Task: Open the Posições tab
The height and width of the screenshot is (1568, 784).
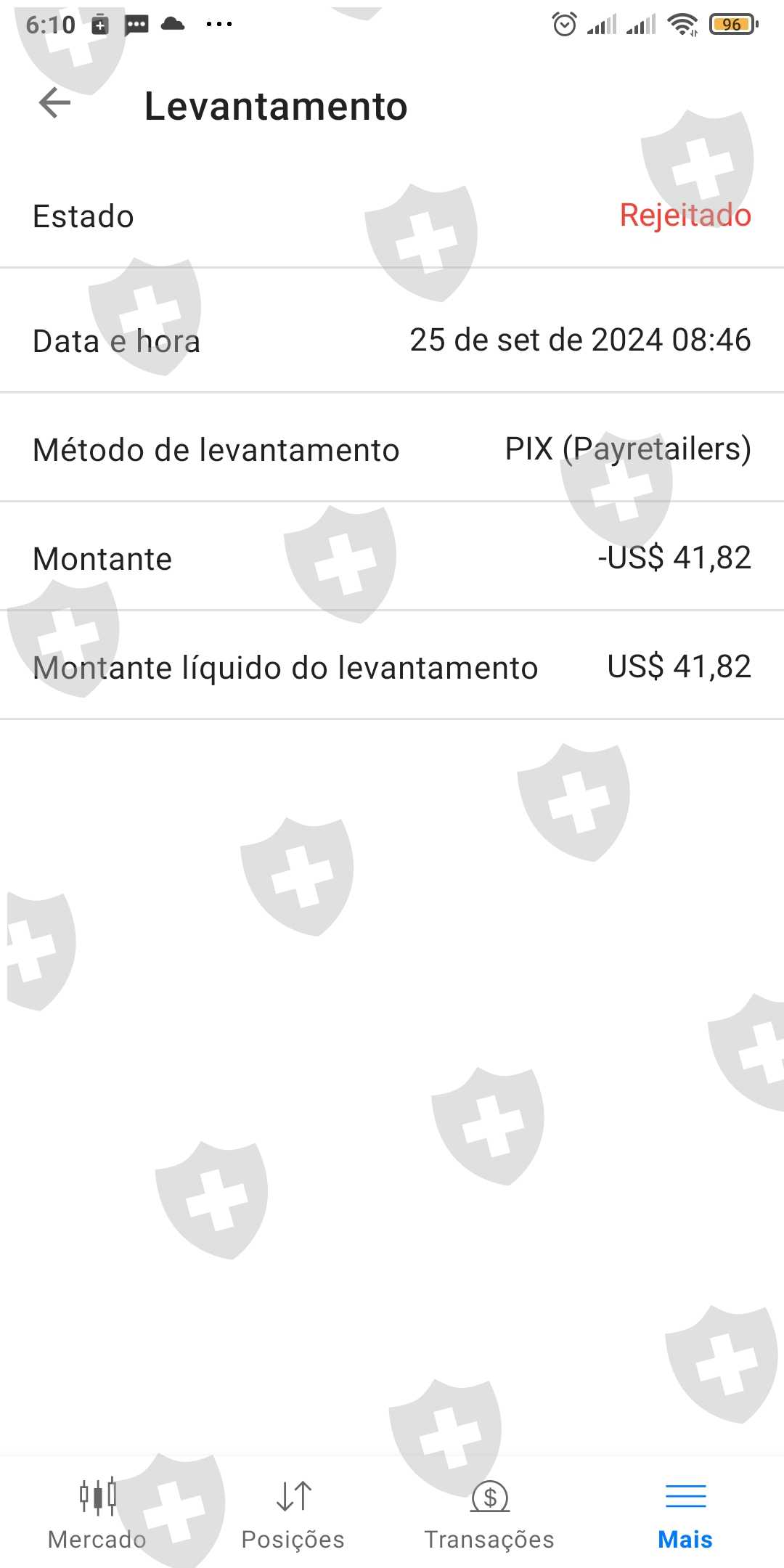Action: click(x=293, y=1514)
